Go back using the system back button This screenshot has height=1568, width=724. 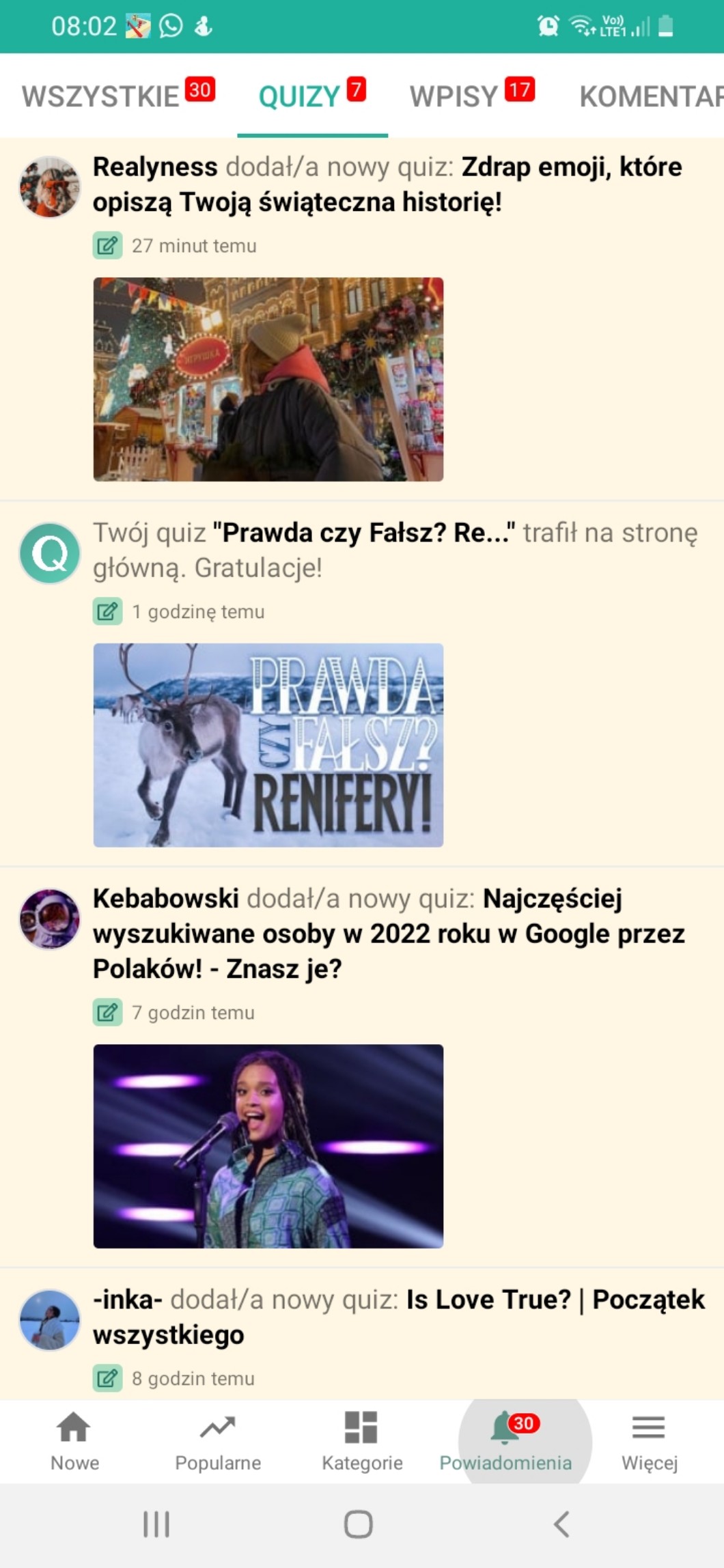(561, 1524)
